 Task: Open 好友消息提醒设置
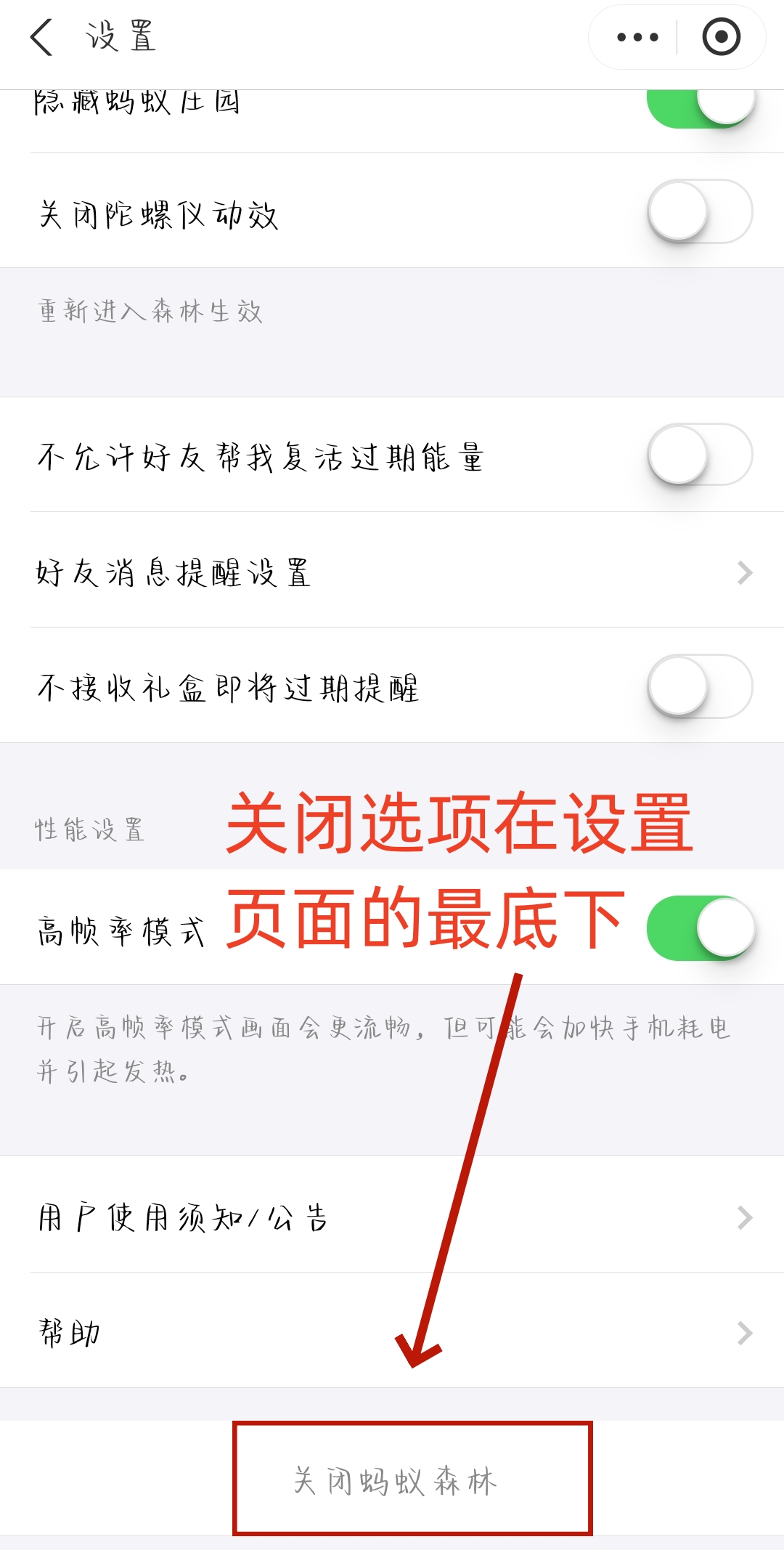click(392, 572)
